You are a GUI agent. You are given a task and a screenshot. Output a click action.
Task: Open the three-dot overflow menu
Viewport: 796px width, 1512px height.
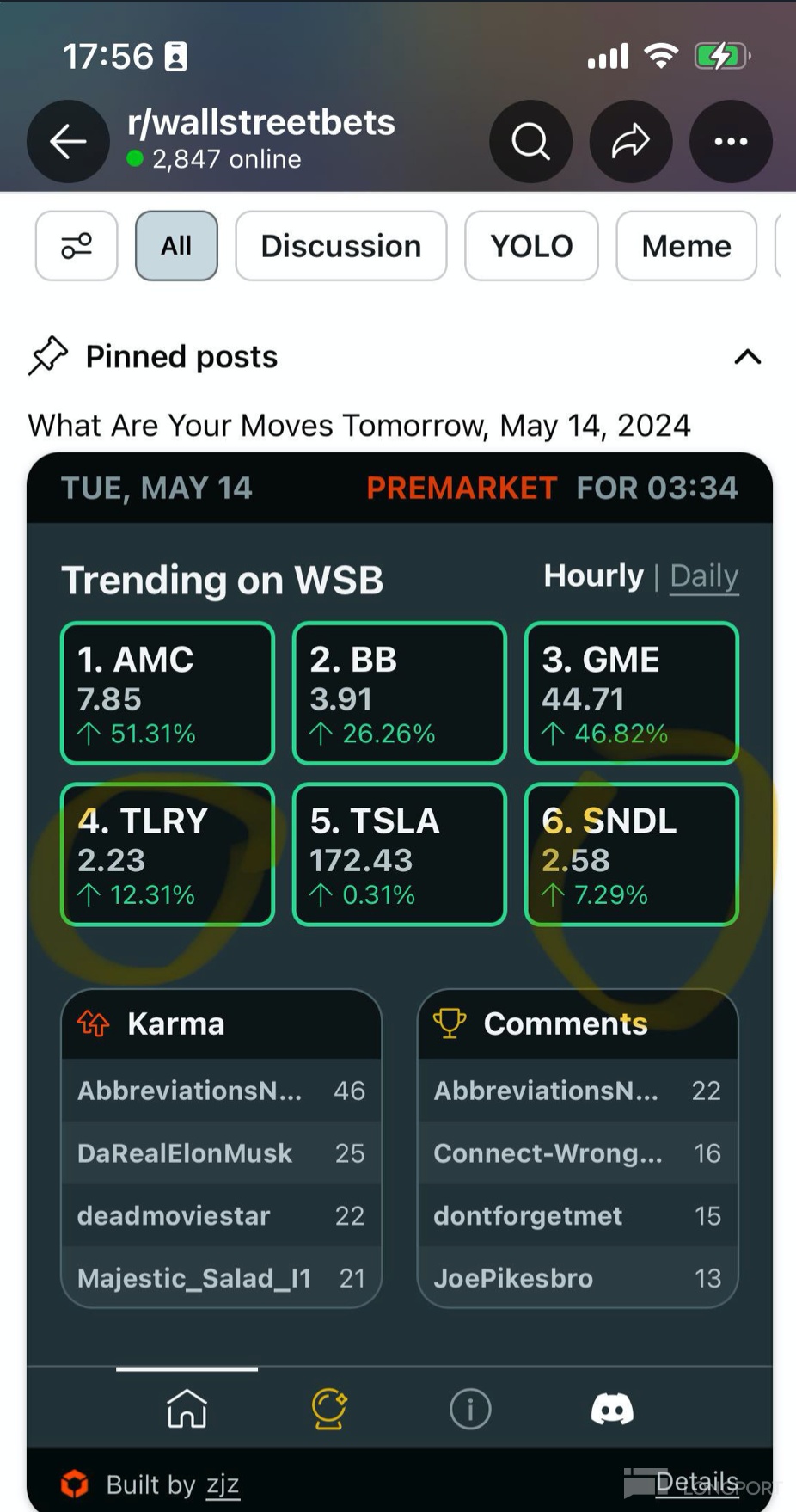click(731, 142)
